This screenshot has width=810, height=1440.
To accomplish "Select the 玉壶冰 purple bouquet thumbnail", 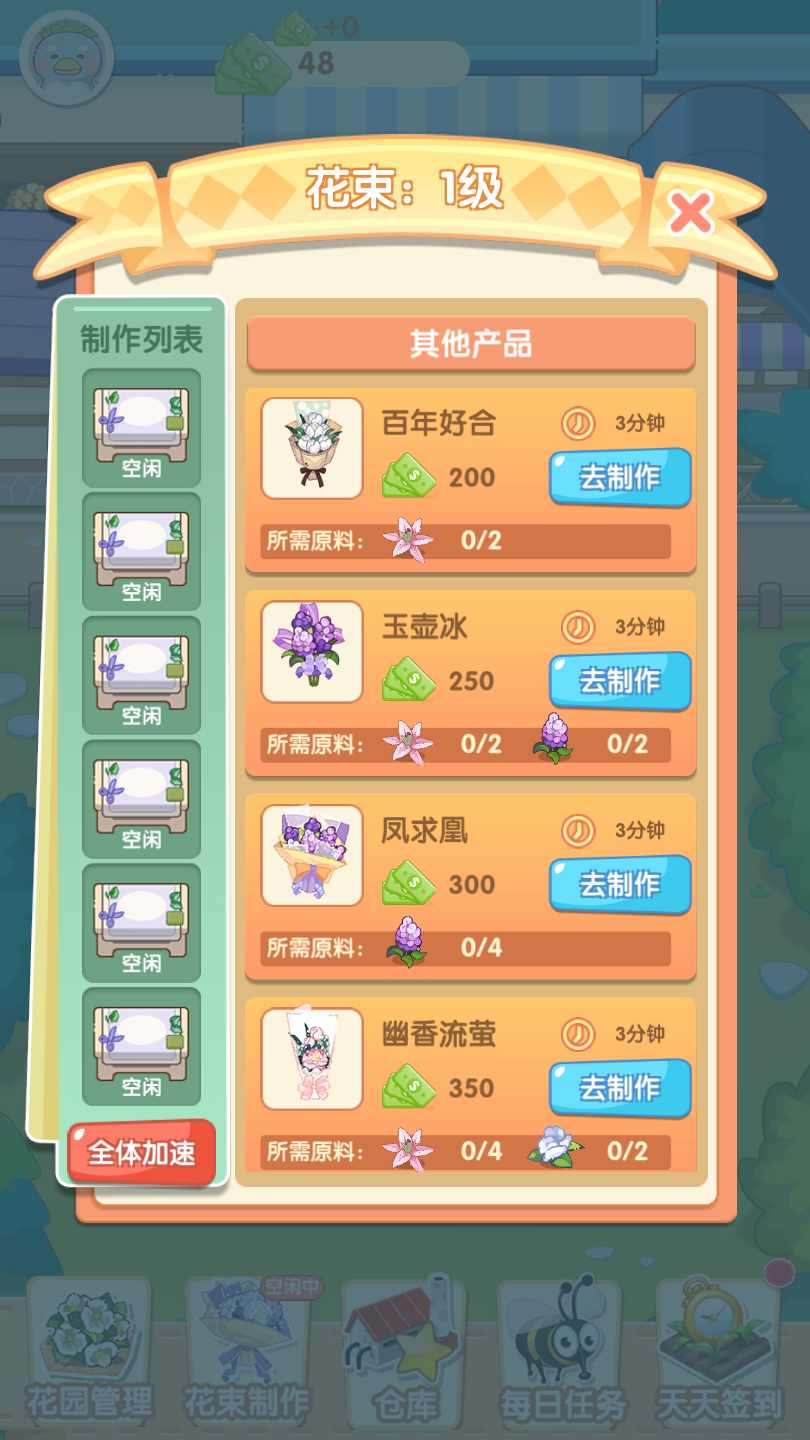I will pos(311,652).
